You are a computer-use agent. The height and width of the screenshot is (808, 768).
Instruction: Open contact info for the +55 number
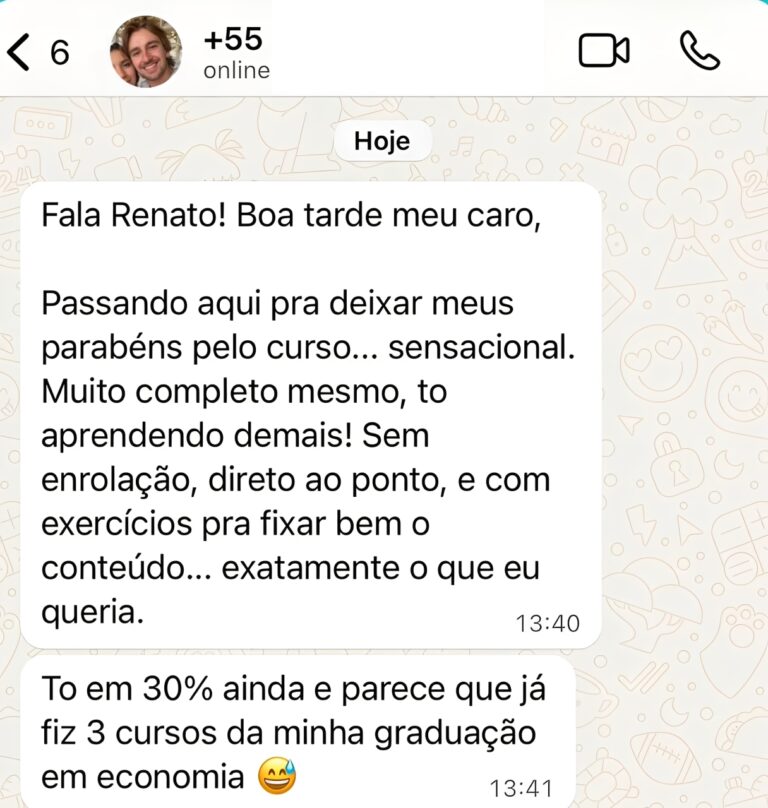tap(235, 52)
